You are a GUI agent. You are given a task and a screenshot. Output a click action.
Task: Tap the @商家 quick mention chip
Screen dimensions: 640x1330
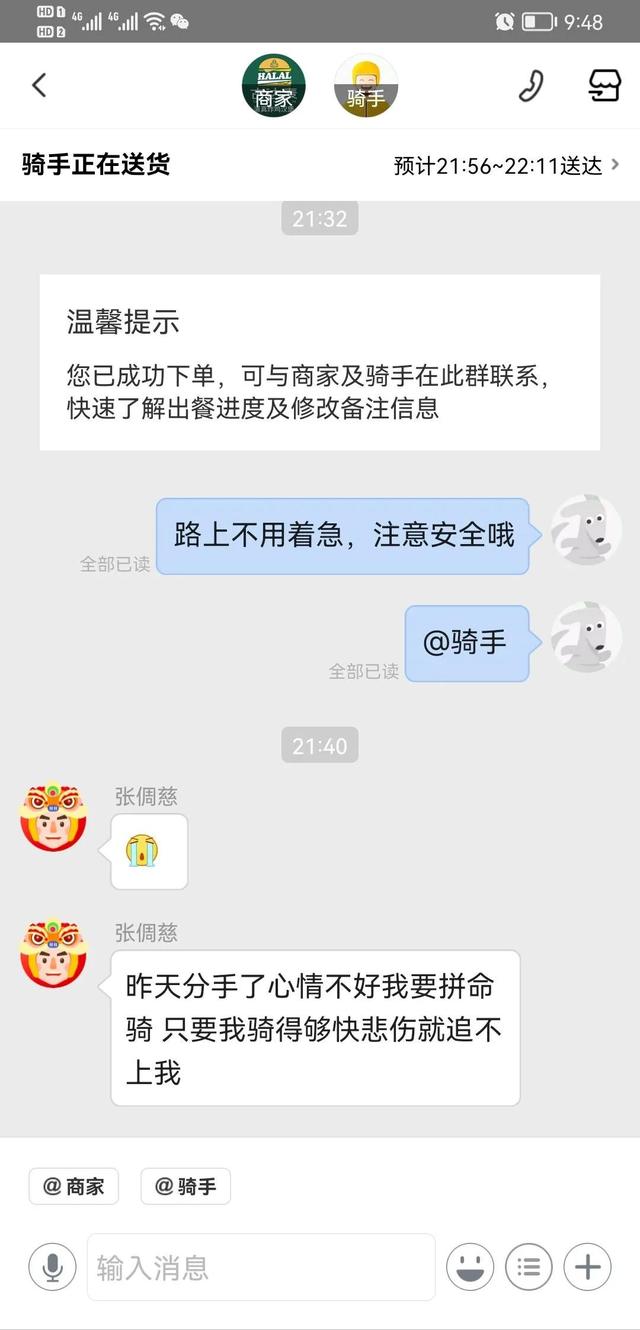click(x=74, y=1187)
